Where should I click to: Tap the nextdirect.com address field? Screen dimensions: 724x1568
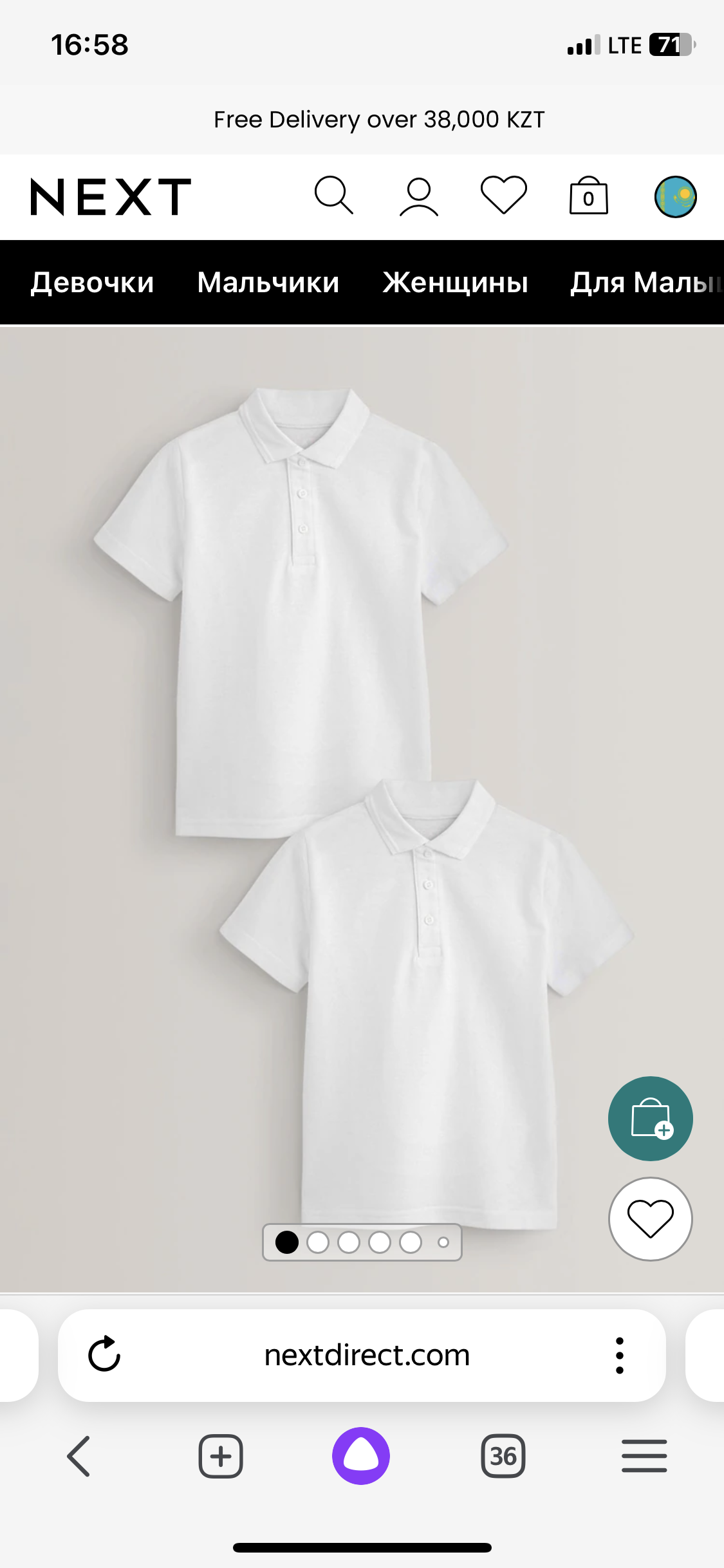tap(367, 1355)
